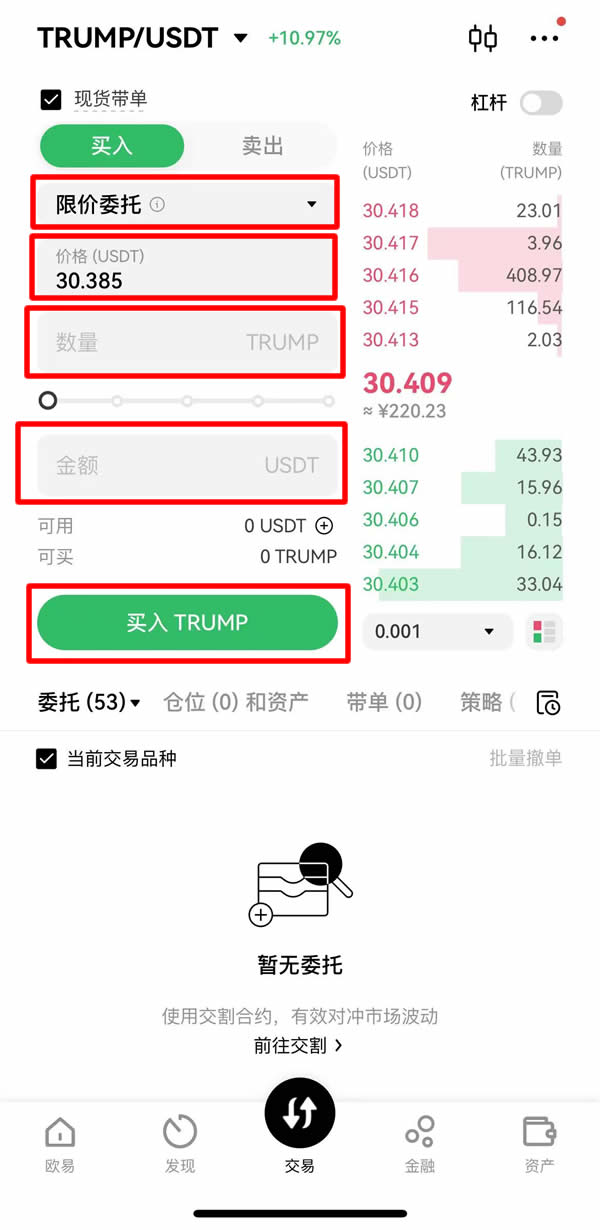The image size is (600, 1230).
Task: Open the order history icon
Action: point(548,703)
